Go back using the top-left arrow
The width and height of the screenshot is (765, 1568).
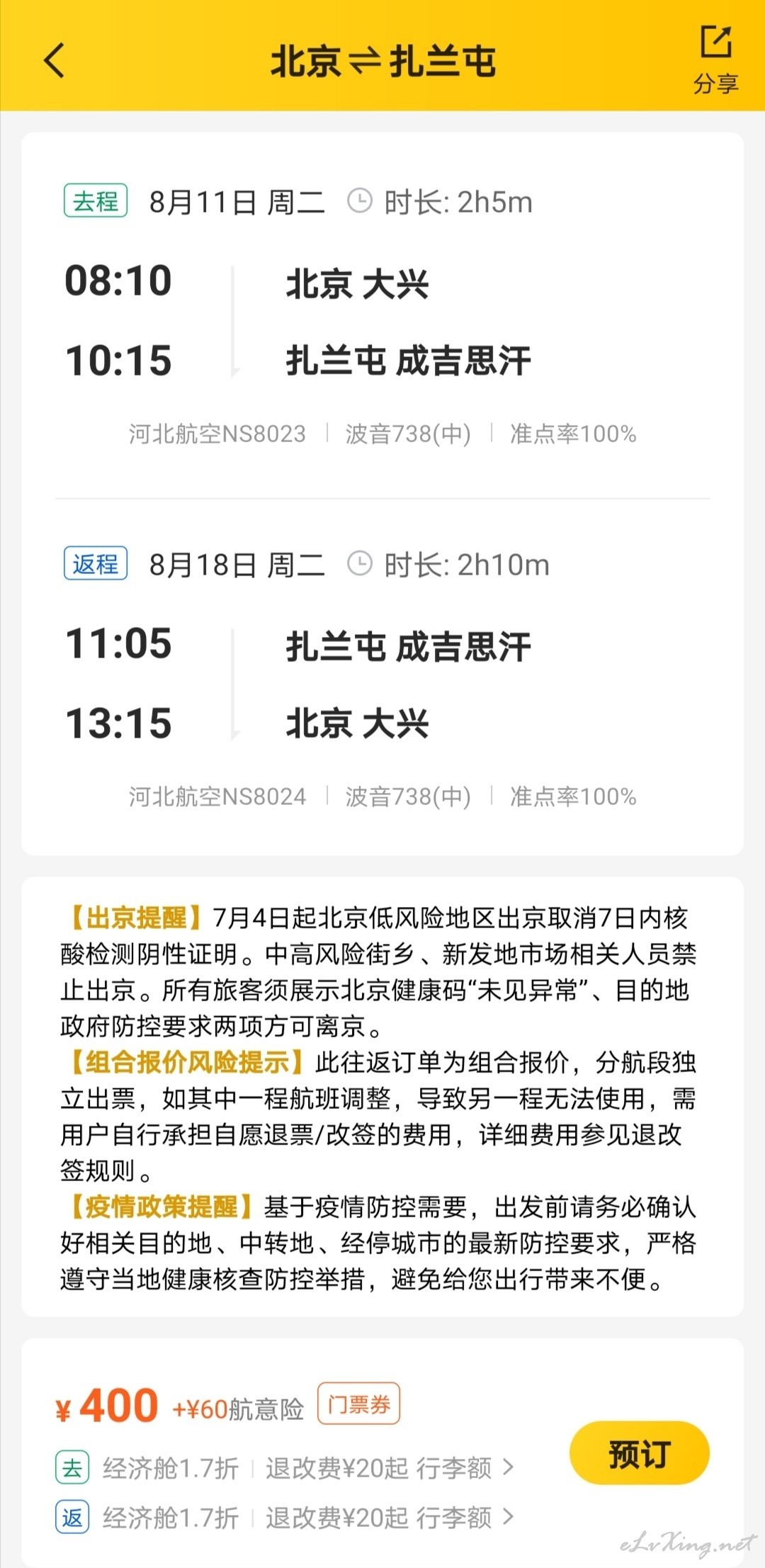pos(54,60)
